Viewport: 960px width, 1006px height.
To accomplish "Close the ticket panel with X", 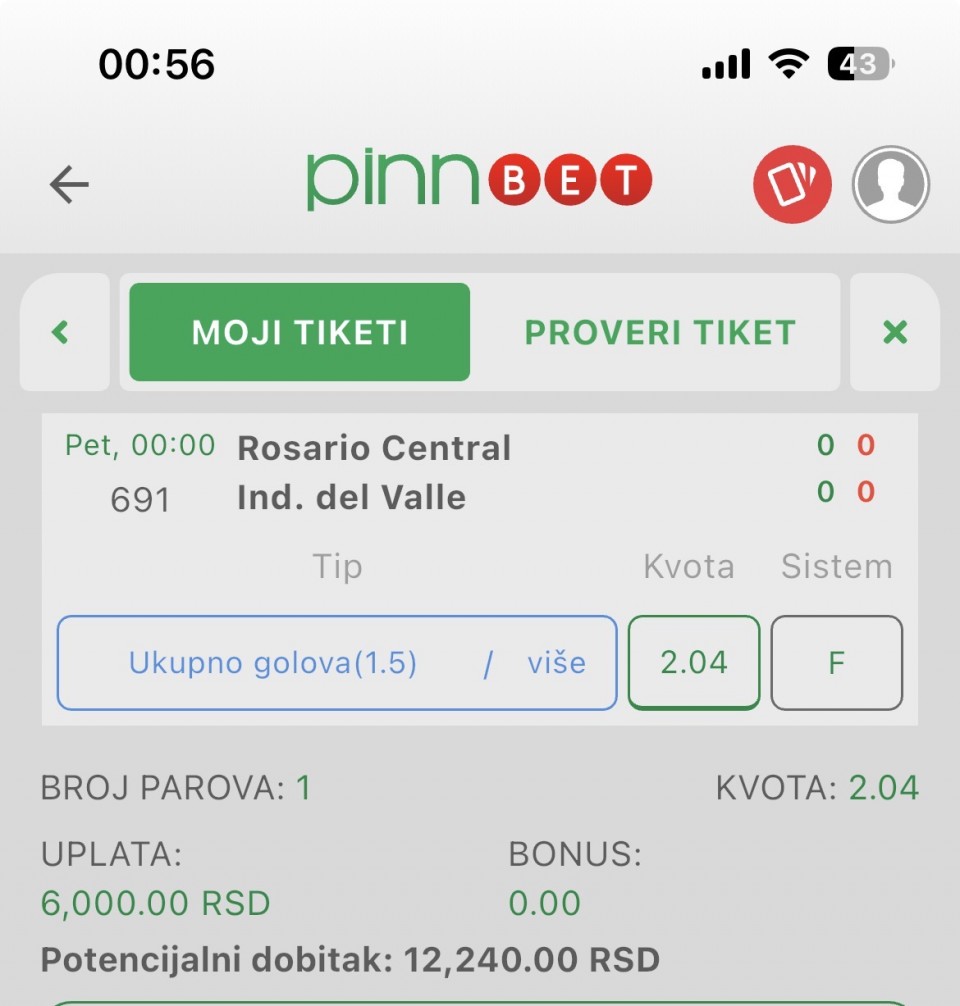I will coord(895,332).
